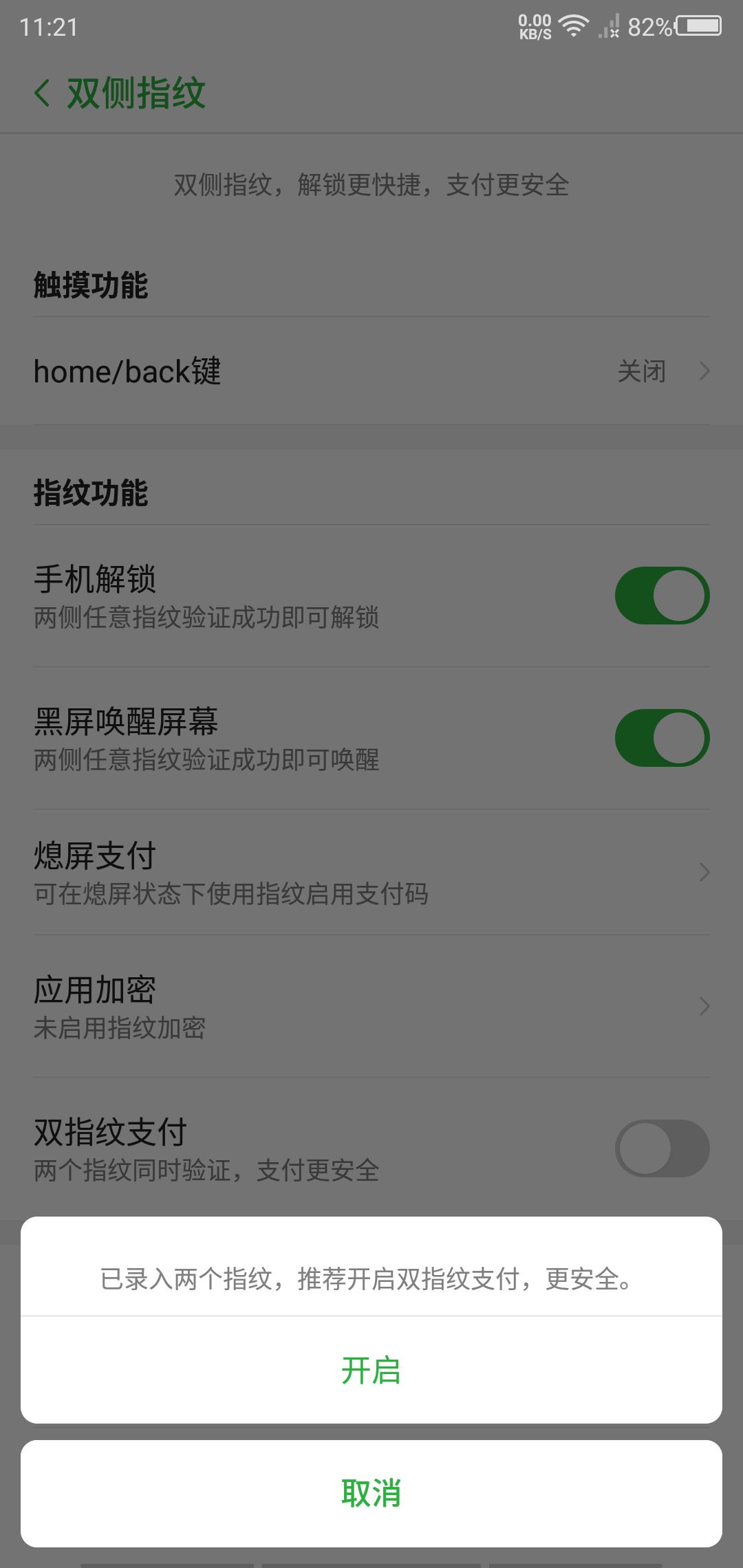Viewport: 743px width, 1568px height.
Task: Expand the 熄屏支付 option
Action: tap(703, 872)
